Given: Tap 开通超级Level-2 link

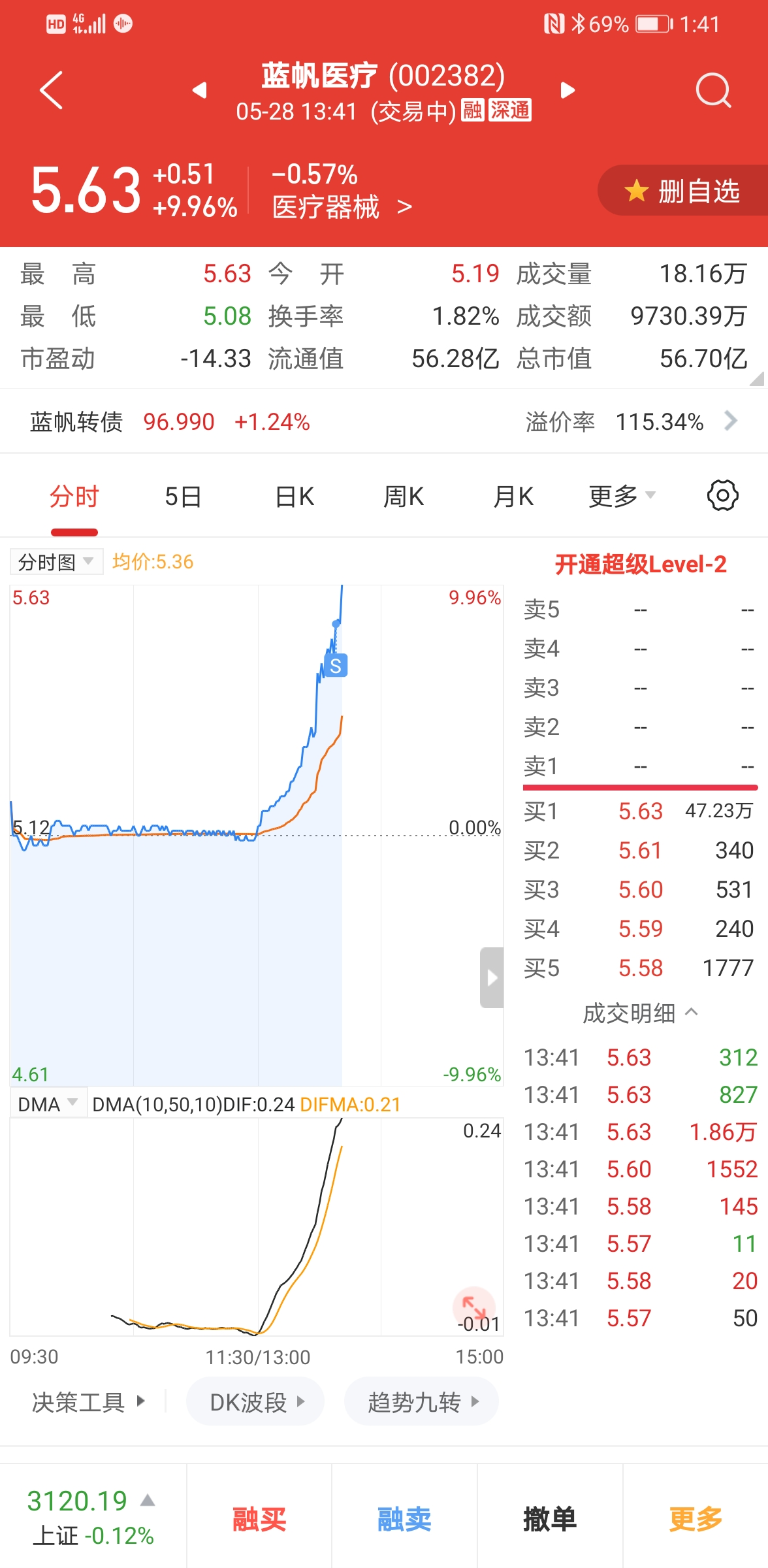Looking at the screenshot, I should [641, 564].
